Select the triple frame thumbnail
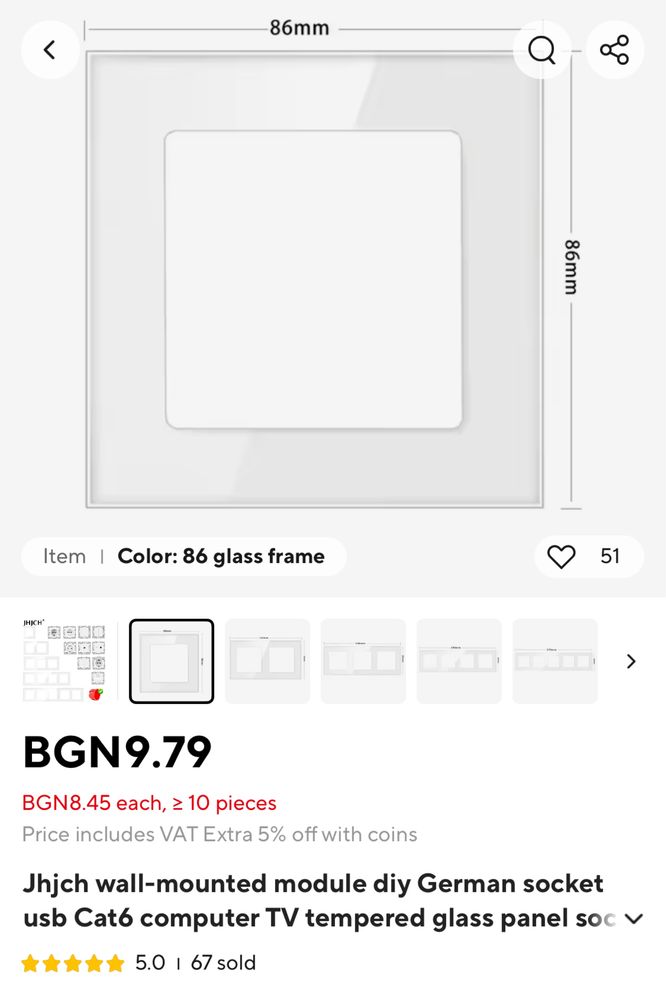The height and width of the screenshot is (999, 666). [x=363, y=661]
